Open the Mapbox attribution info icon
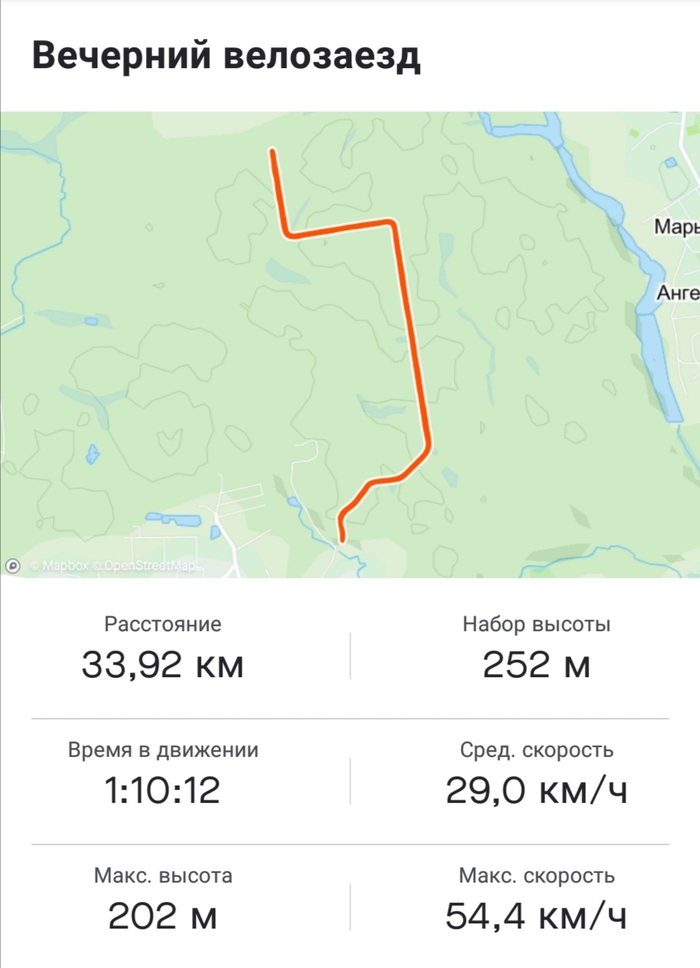 coord(13,566)
